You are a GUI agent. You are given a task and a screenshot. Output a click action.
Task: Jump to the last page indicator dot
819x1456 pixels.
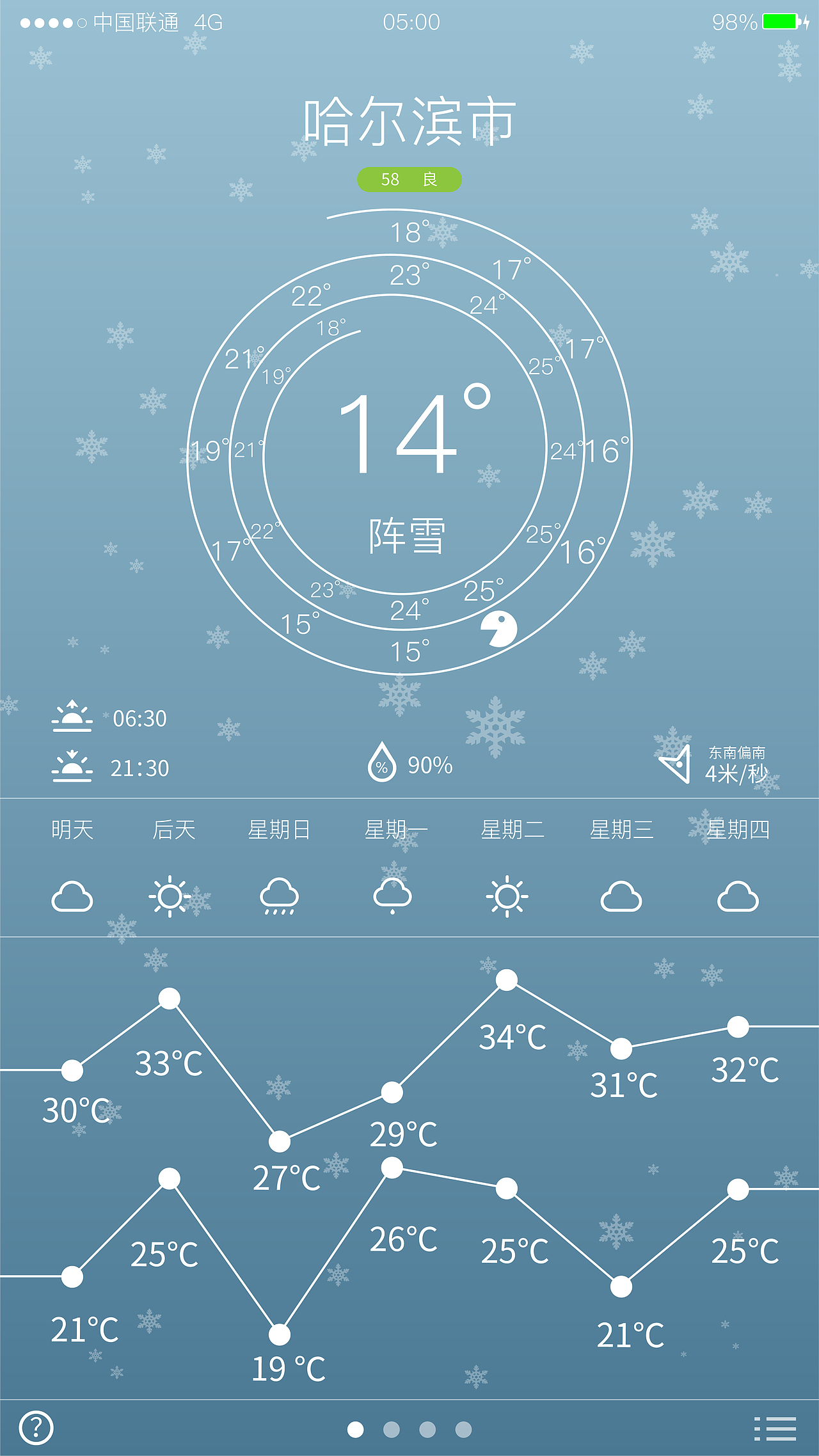[463, 1429]
